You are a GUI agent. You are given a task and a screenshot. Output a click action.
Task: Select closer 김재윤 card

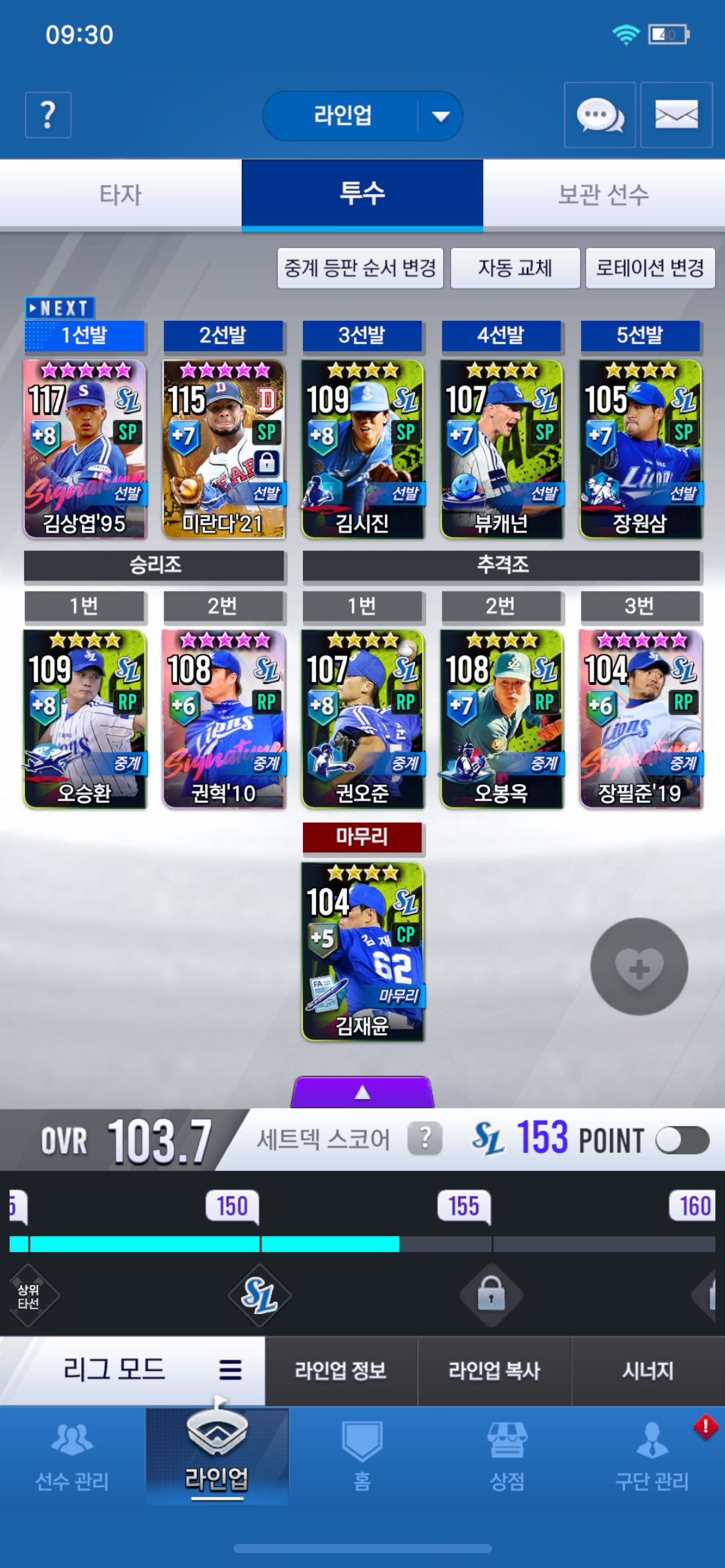(362, 952)
